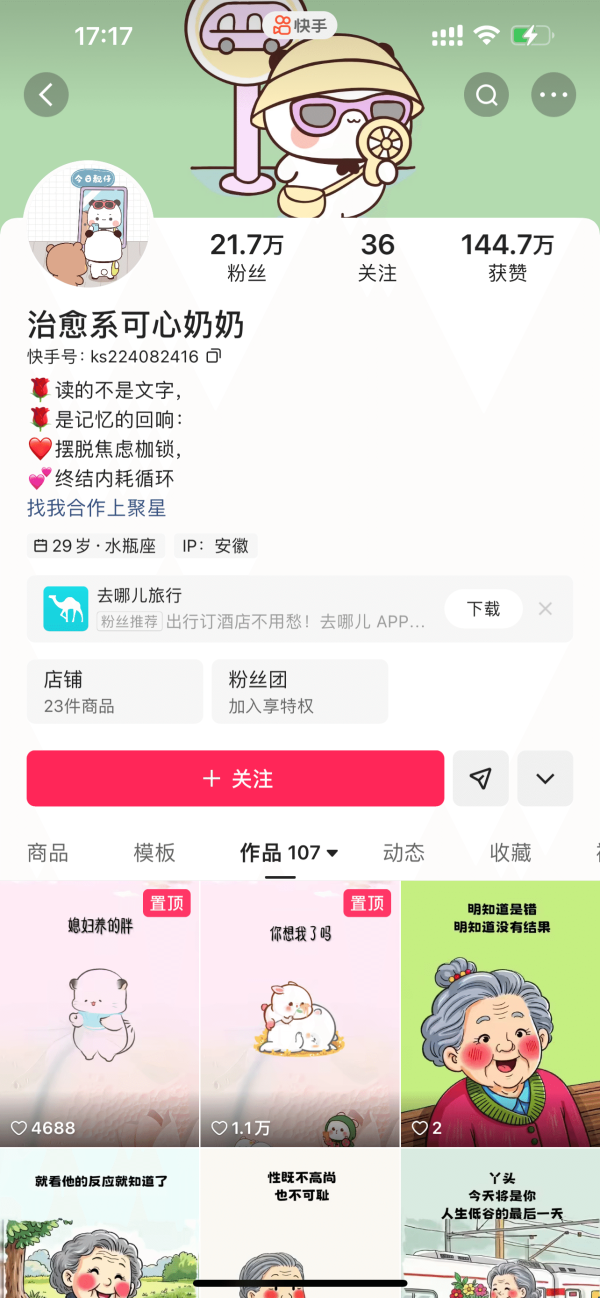Image resolution: width=600 pixels, height=1298 pixels.
Task: Open pinned video 媳妇养的胖
Action: (x=99, y=1012)
